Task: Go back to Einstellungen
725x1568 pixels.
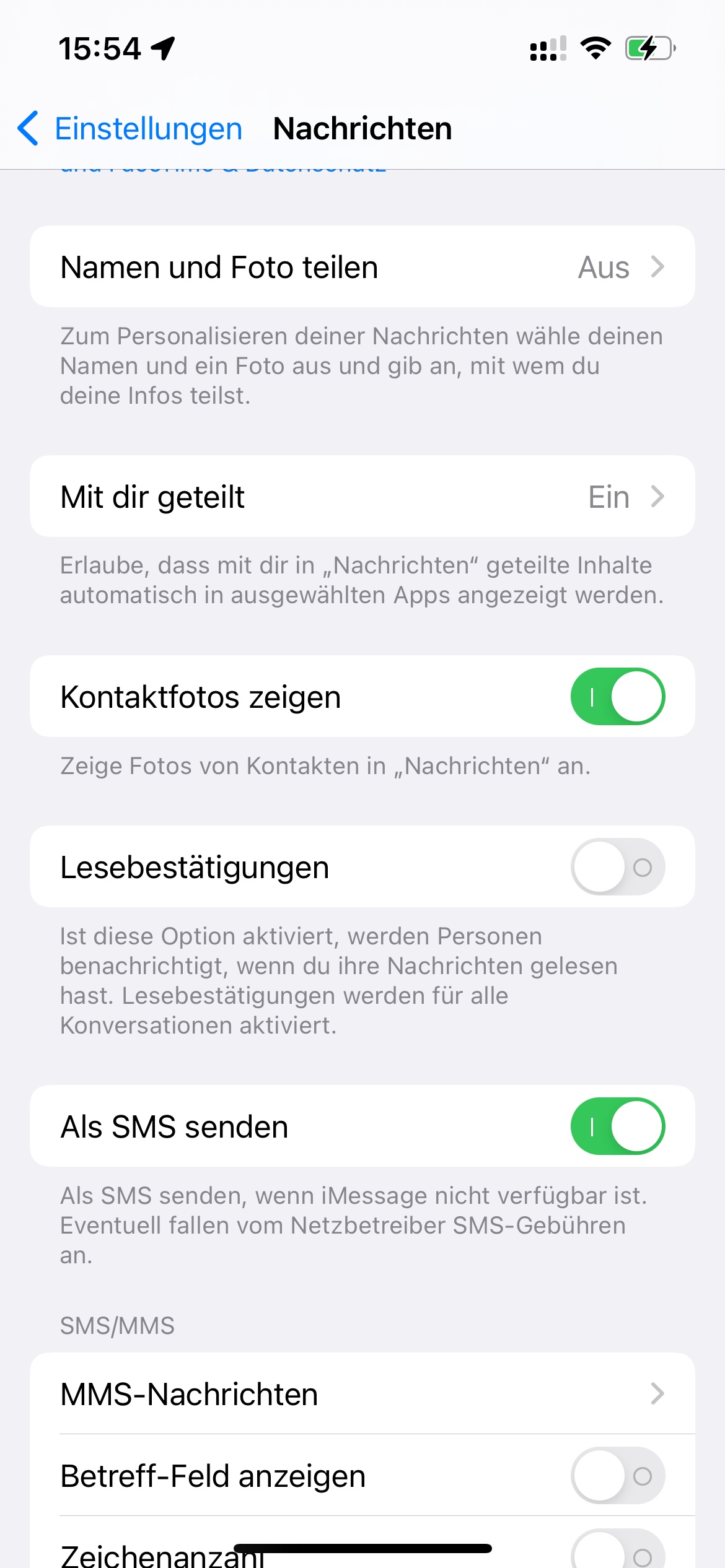Action: pos(130,129)
